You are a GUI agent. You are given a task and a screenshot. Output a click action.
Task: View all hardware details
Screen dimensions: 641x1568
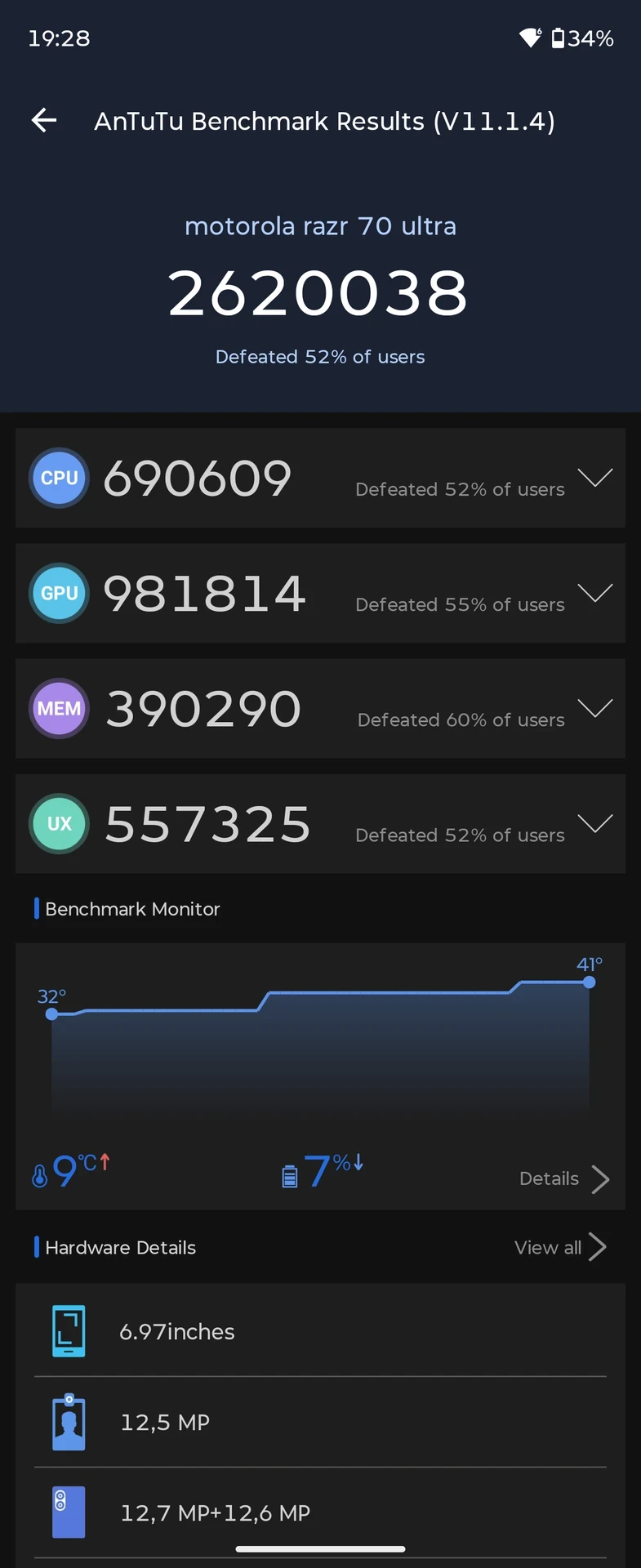point(560,1247)
